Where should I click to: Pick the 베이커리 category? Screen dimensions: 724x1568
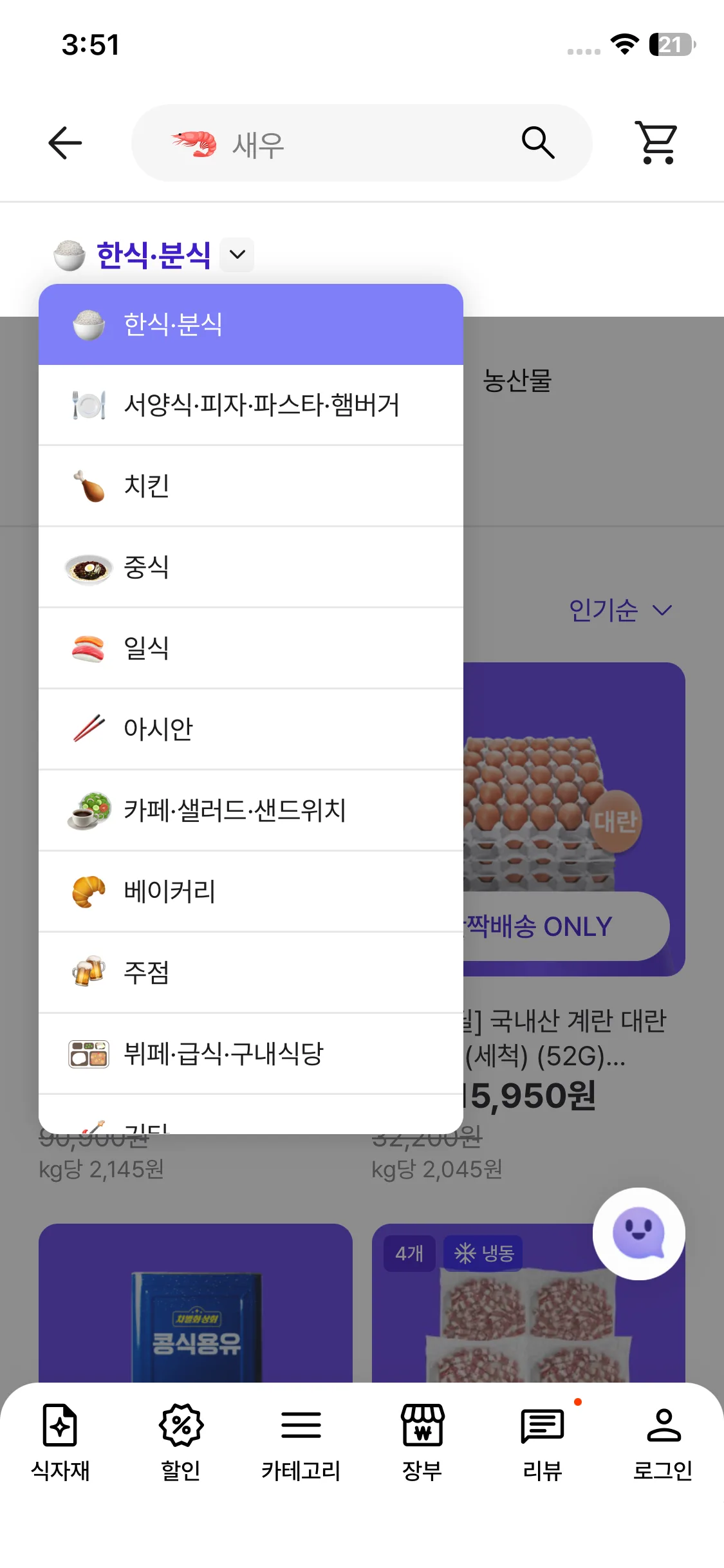point(251,891)
